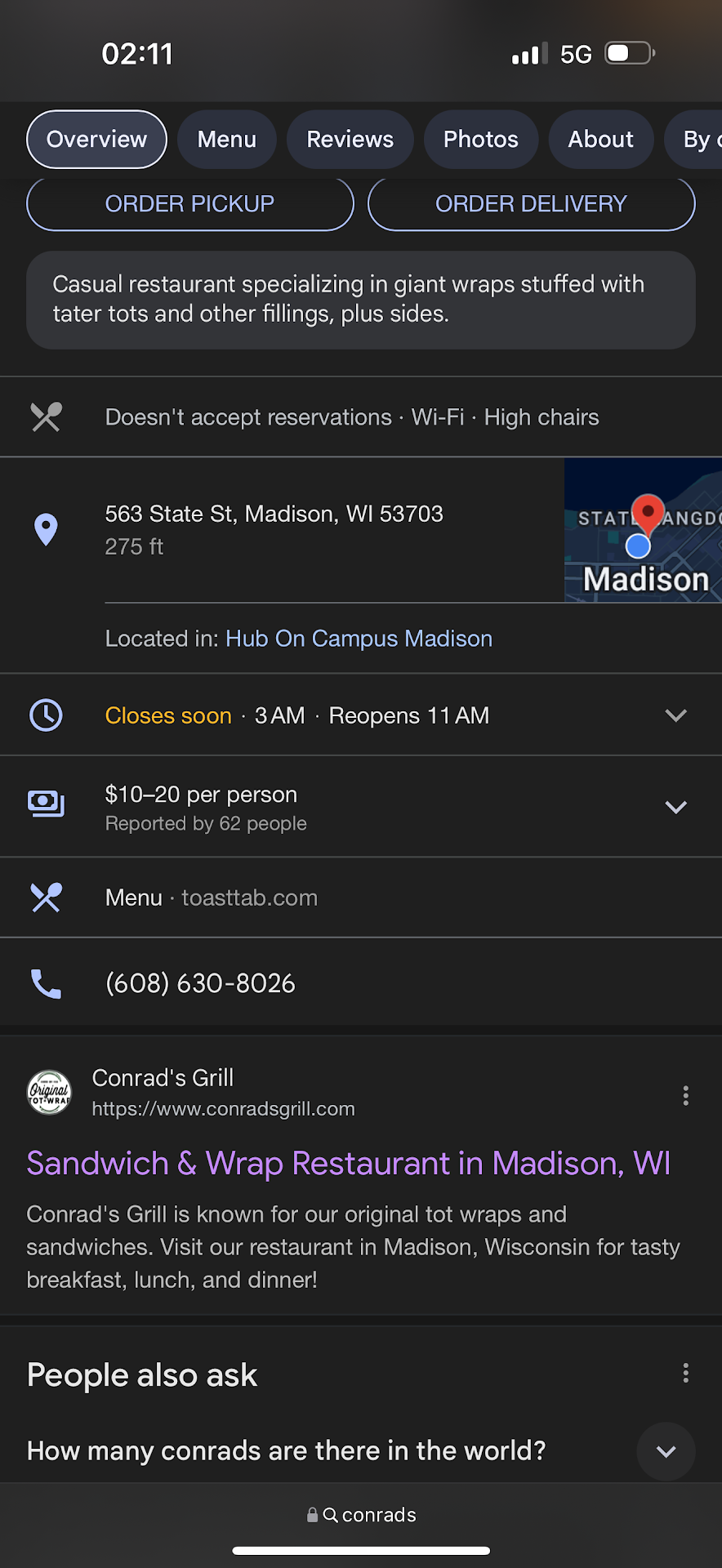Tap the browser address bar showing conrads

click(x=361, y=1515)
